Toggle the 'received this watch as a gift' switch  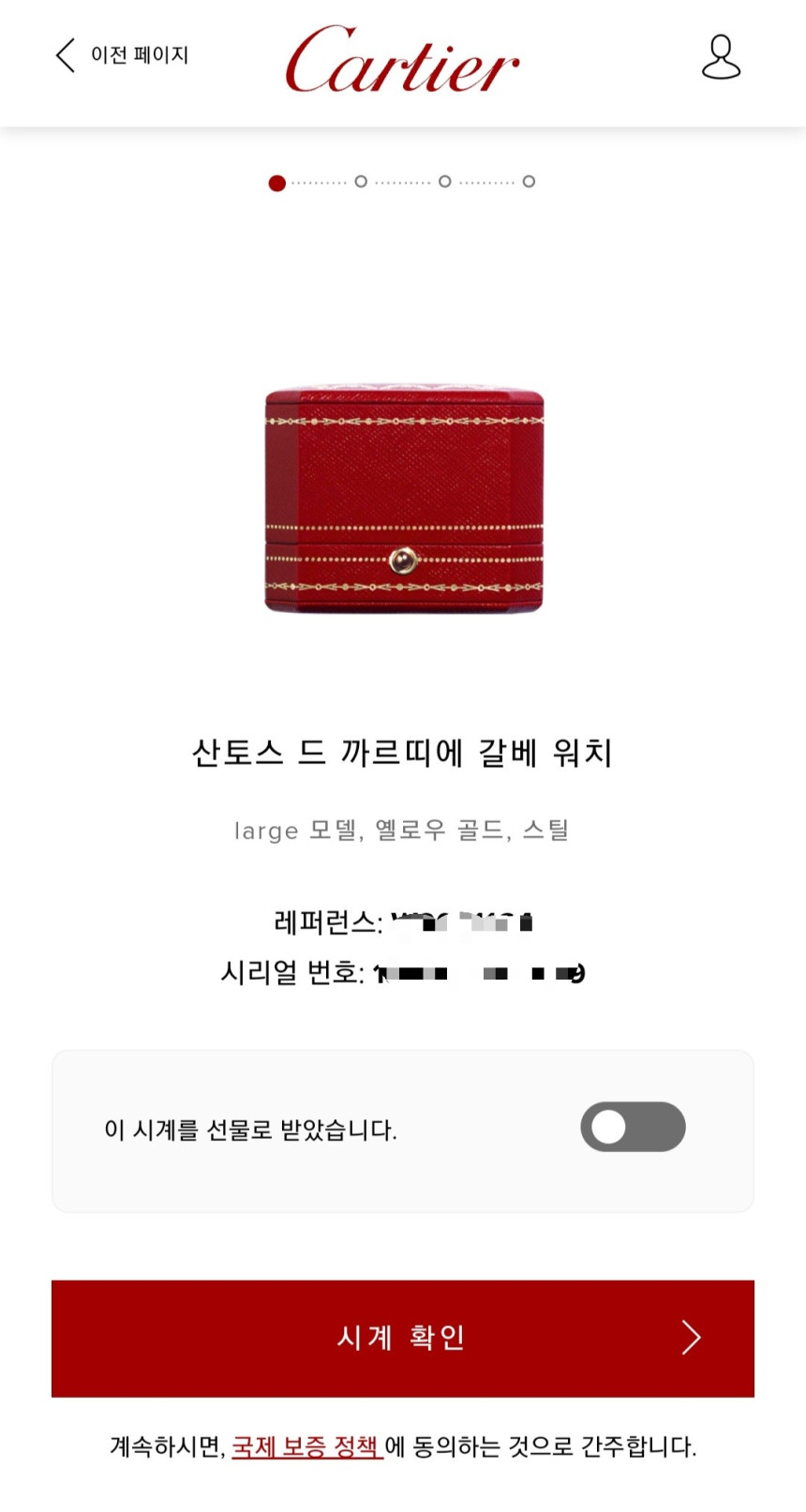[633, 1127]
